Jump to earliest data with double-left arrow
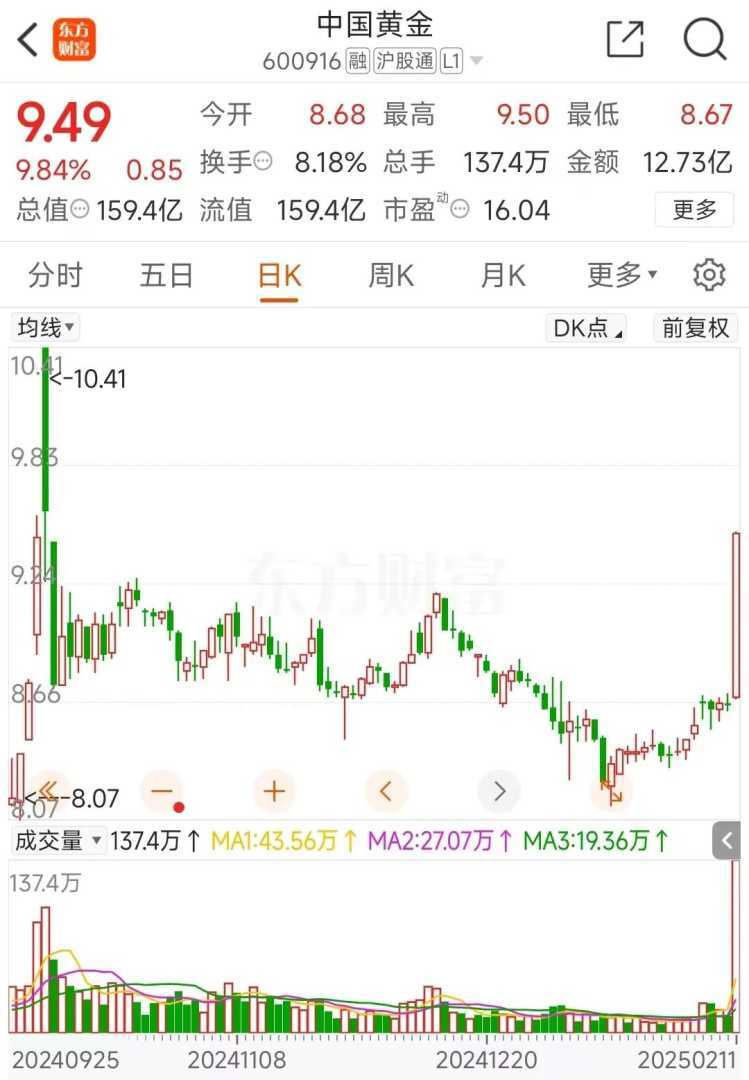 coord(46,790)
